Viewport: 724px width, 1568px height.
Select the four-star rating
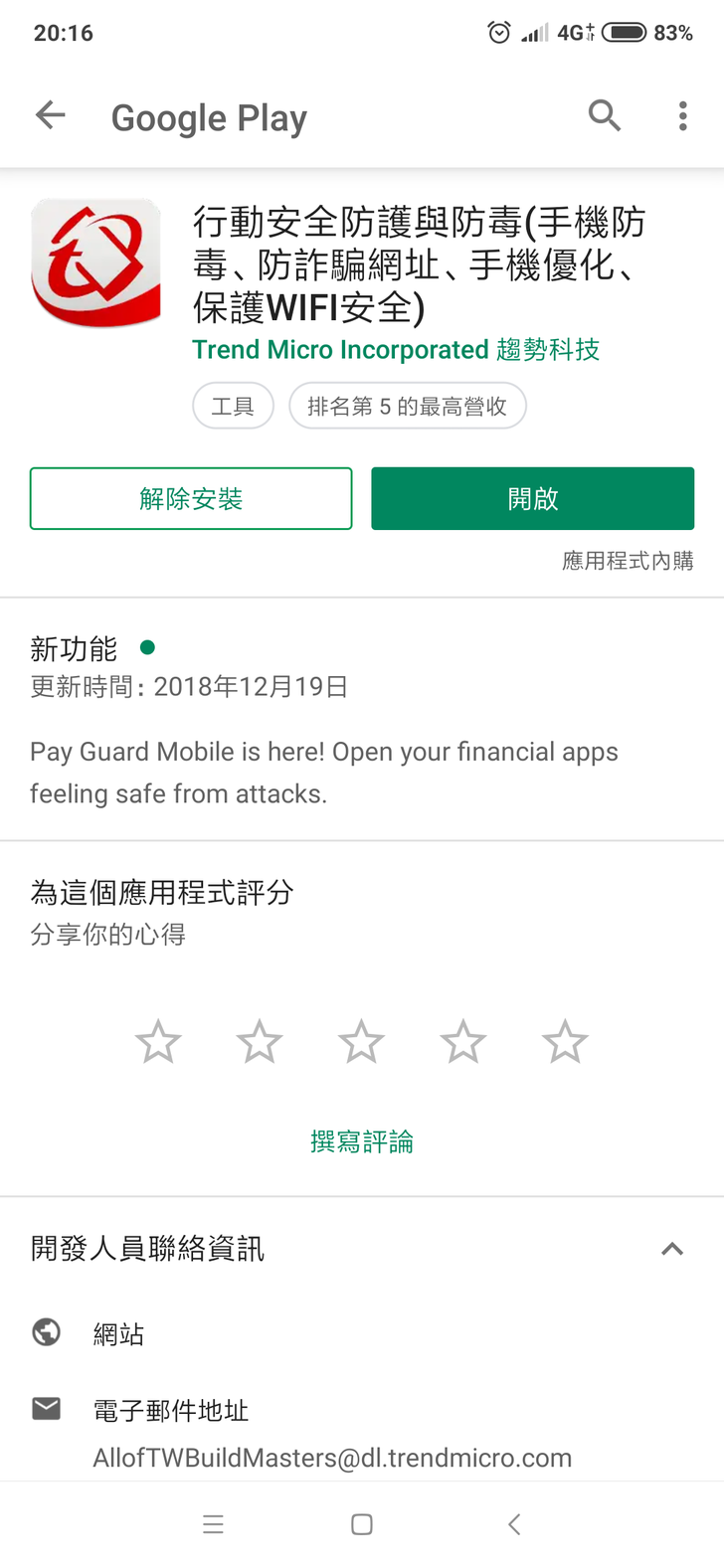click(x=463, y=1042)
